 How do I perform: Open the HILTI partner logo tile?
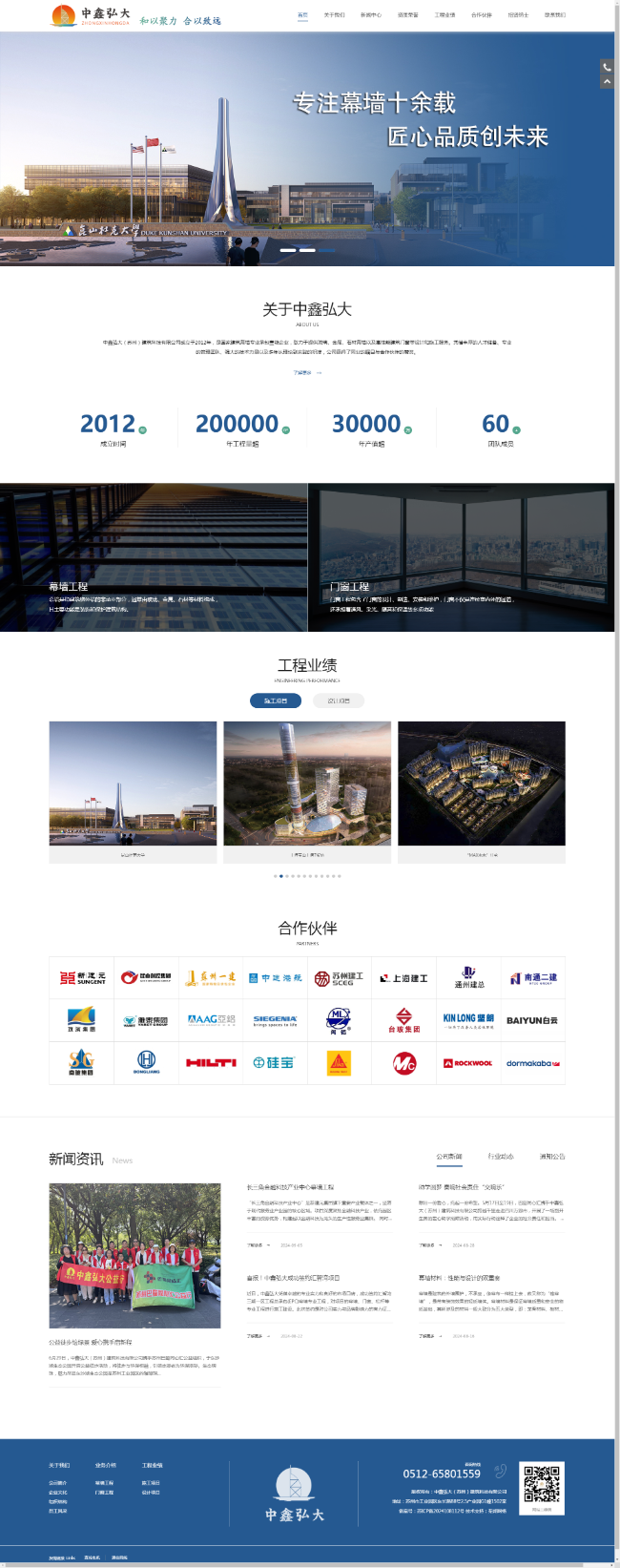coord(211,1062)
